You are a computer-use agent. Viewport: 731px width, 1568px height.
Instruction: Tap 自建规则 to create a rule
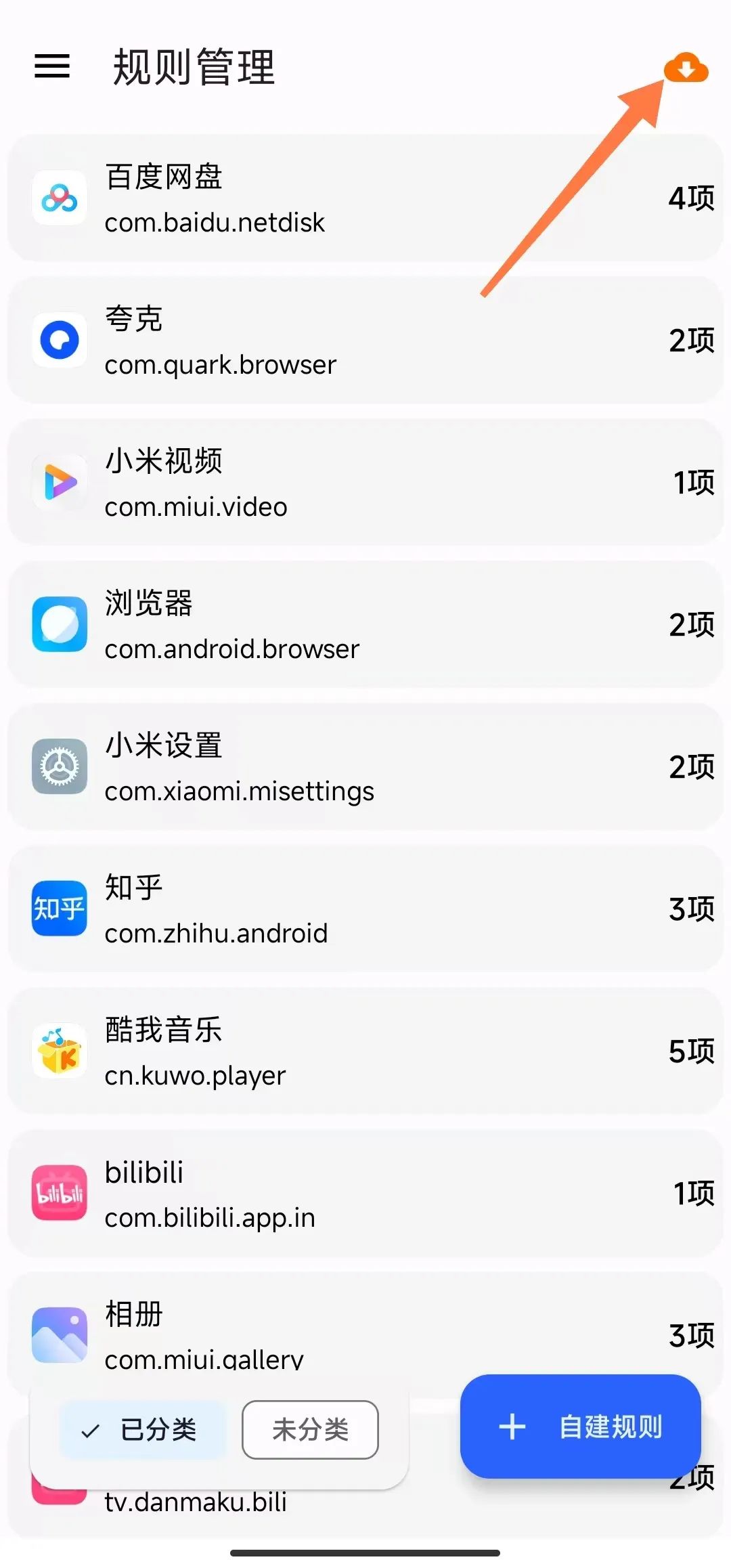[580, 1426]
